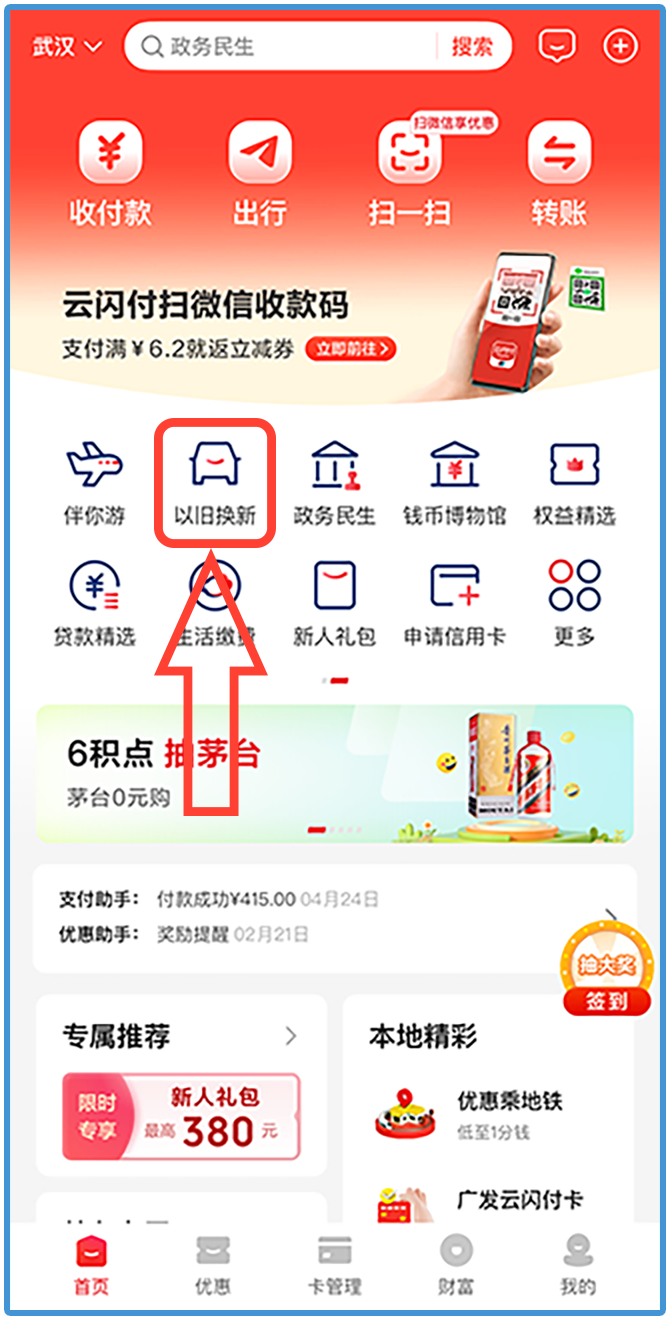Open 收付款
Viewport: 670px width, 1320px height.
(110, 172)
